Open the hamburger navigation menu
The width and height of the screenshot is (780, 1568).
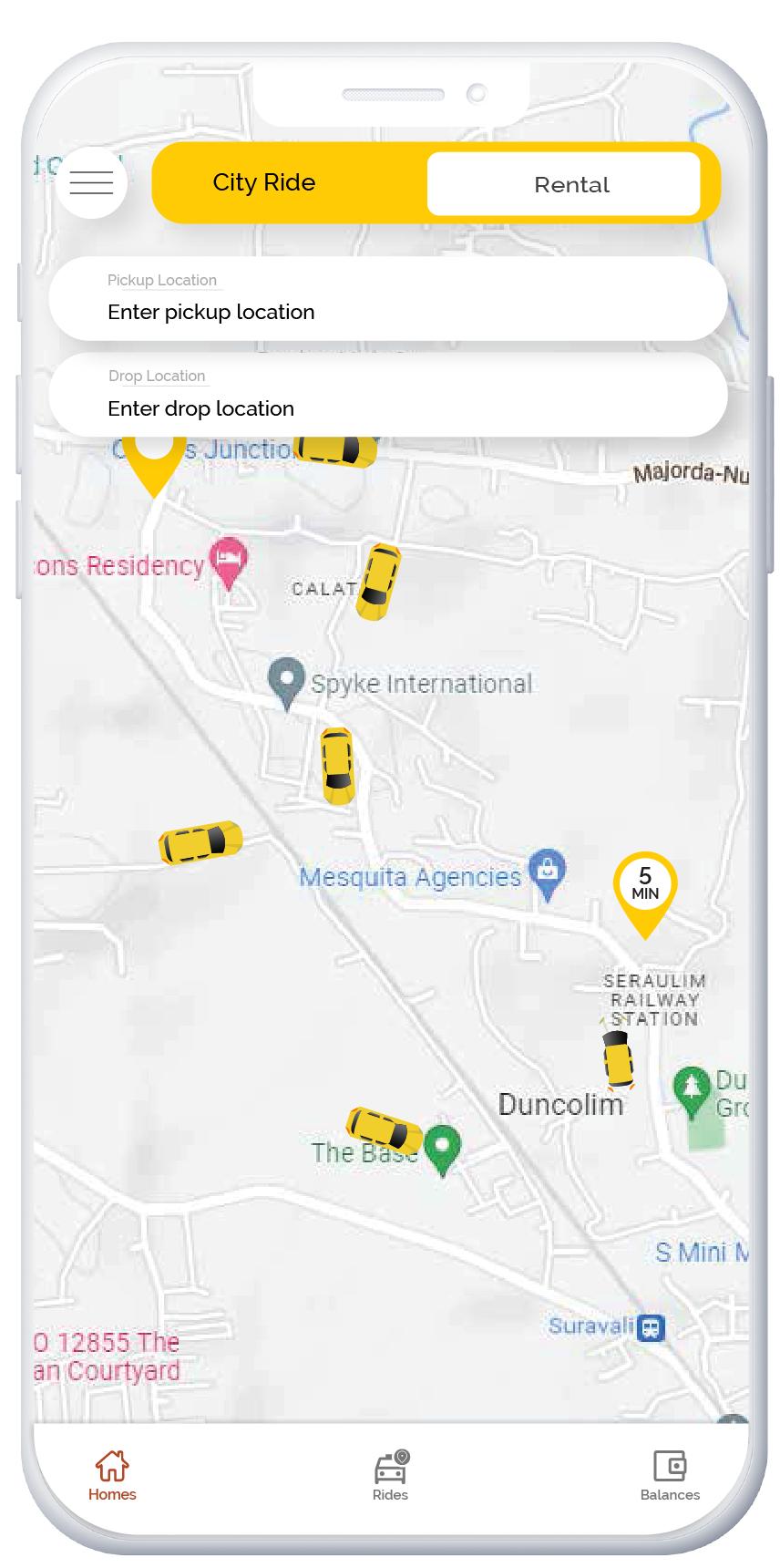point(91,182)
